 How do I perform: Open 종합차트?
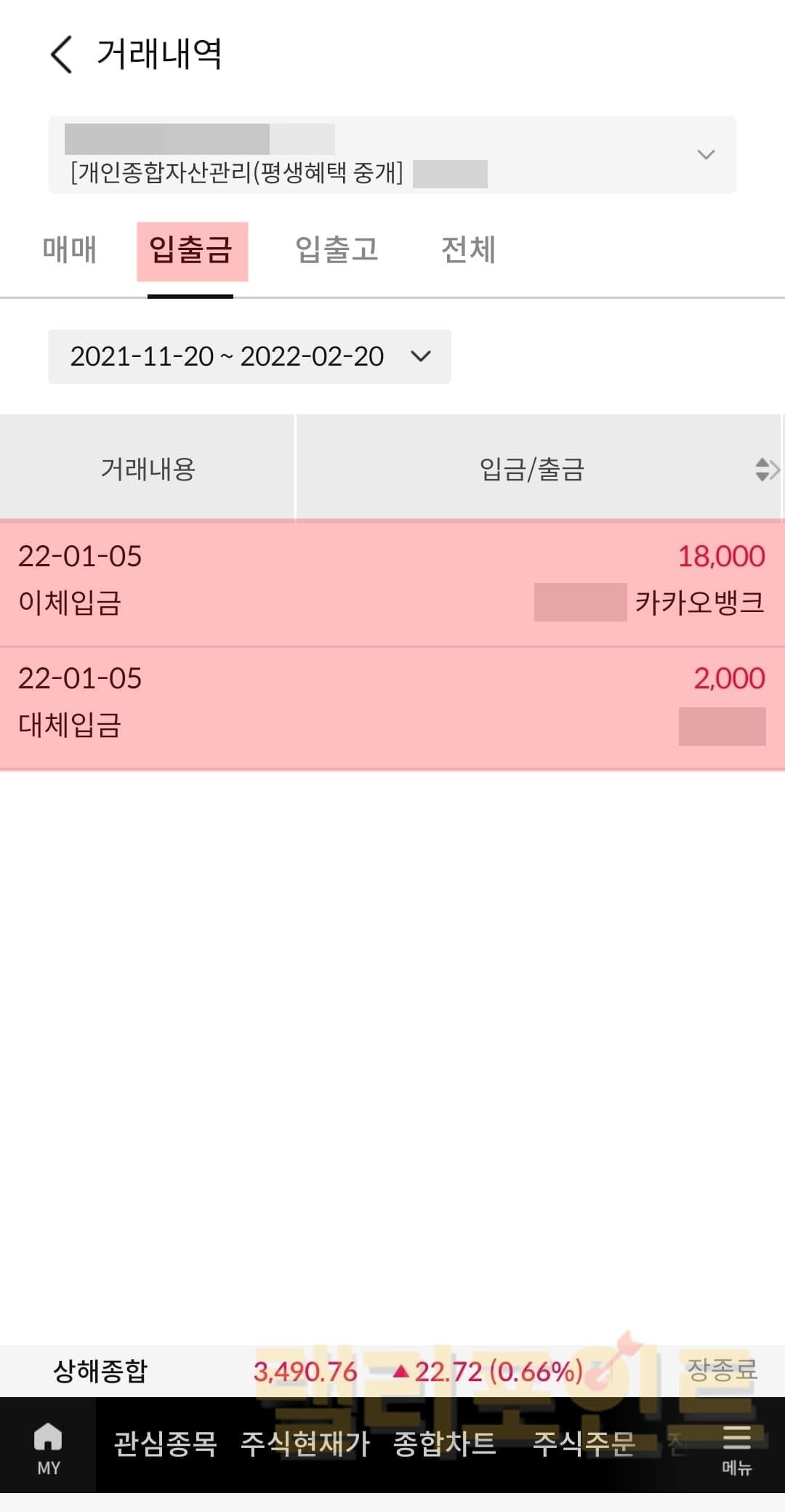tap(444, 1444)
